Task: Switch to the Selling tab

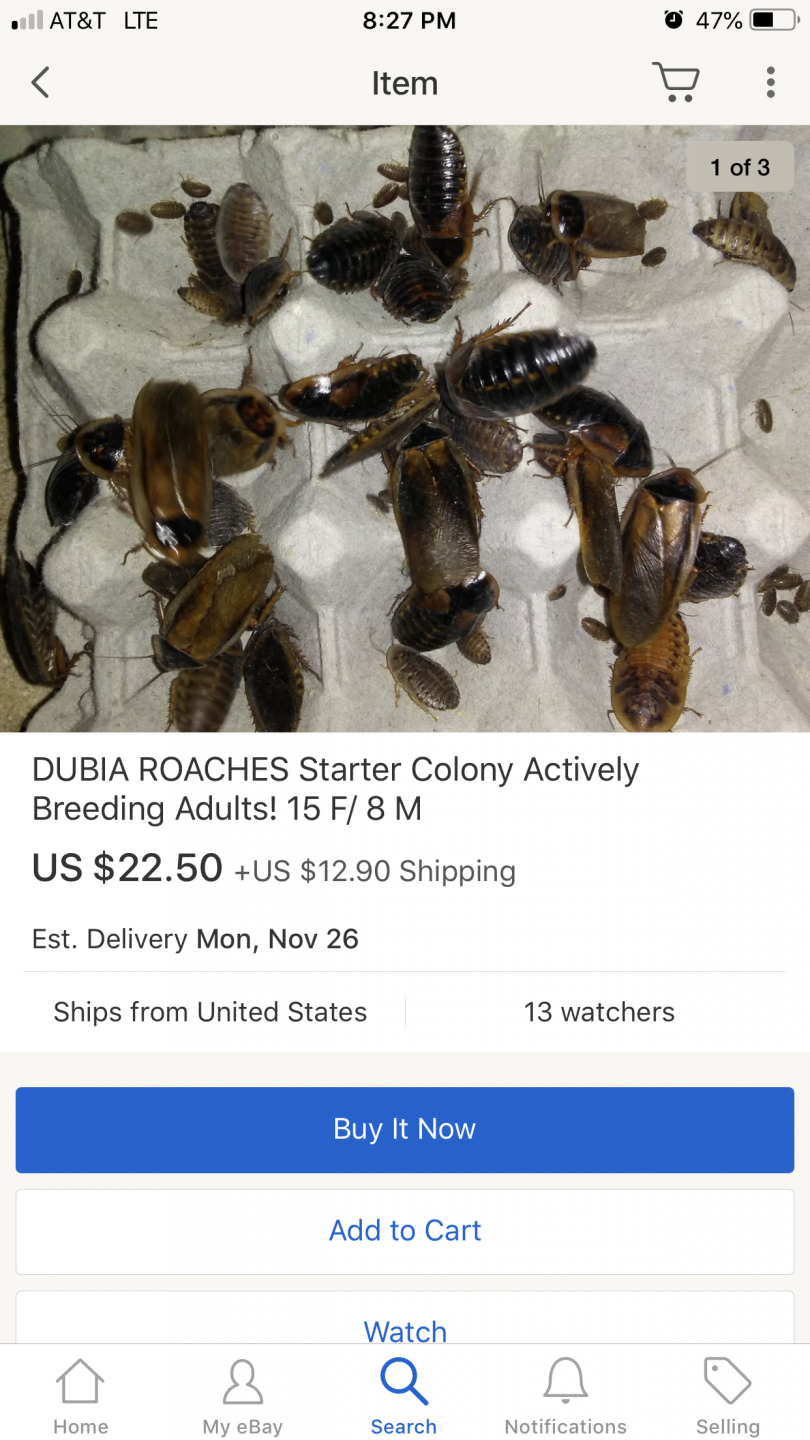Action: [x=728, y=1396]
